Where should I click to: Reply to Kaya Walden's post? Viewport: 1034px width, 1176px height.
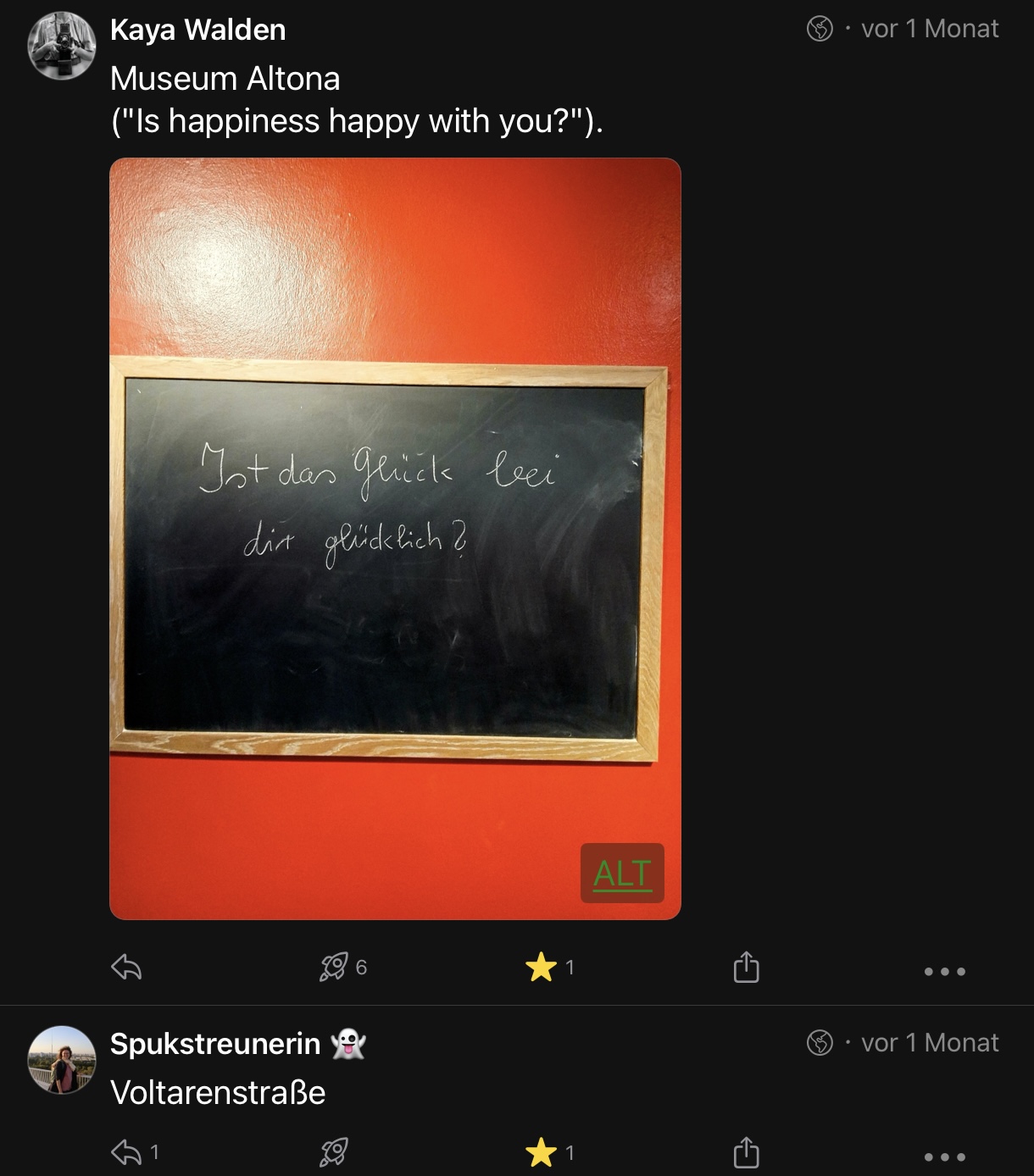click(x=126, y=967)
